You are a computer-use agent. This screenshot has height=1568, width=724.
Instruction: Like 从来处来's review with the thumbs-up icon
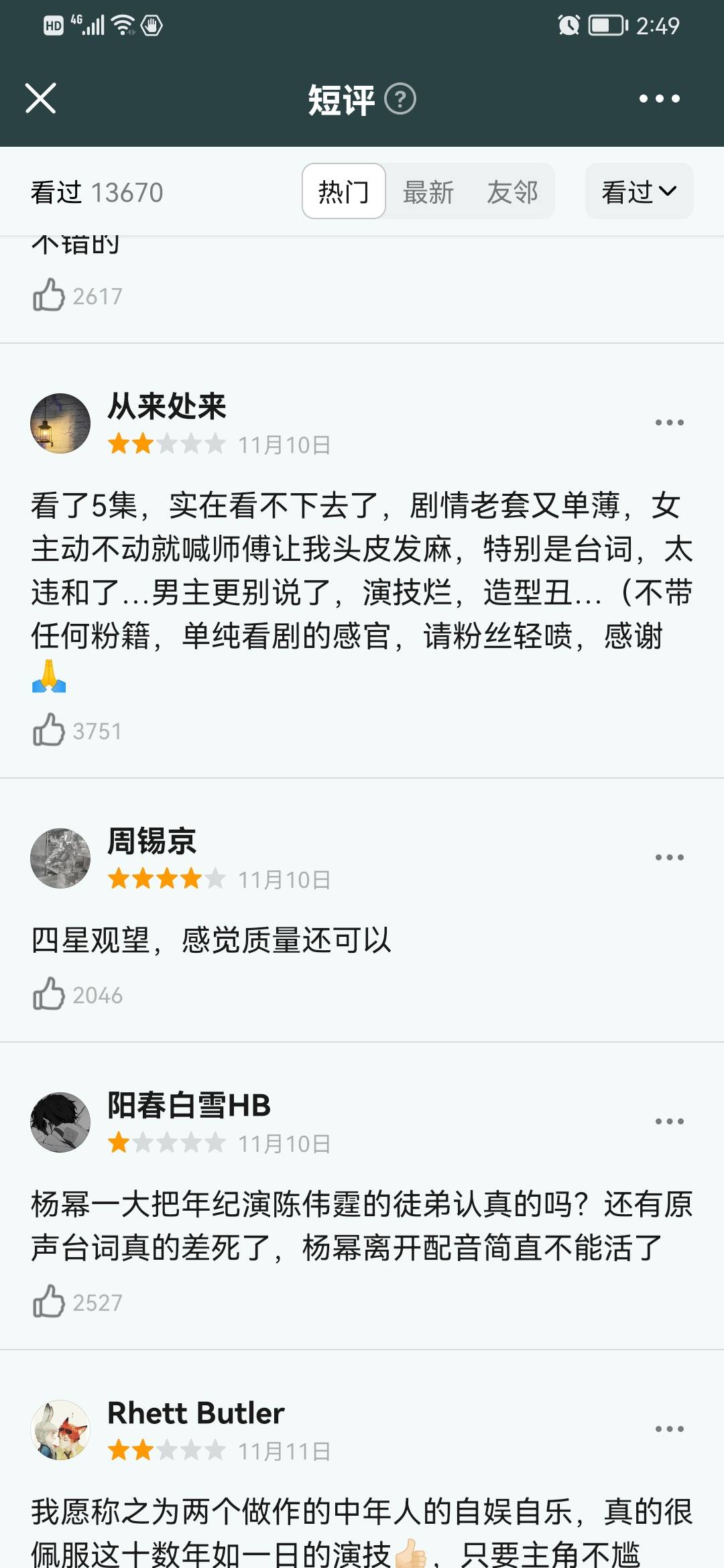[x=46, y=730]
